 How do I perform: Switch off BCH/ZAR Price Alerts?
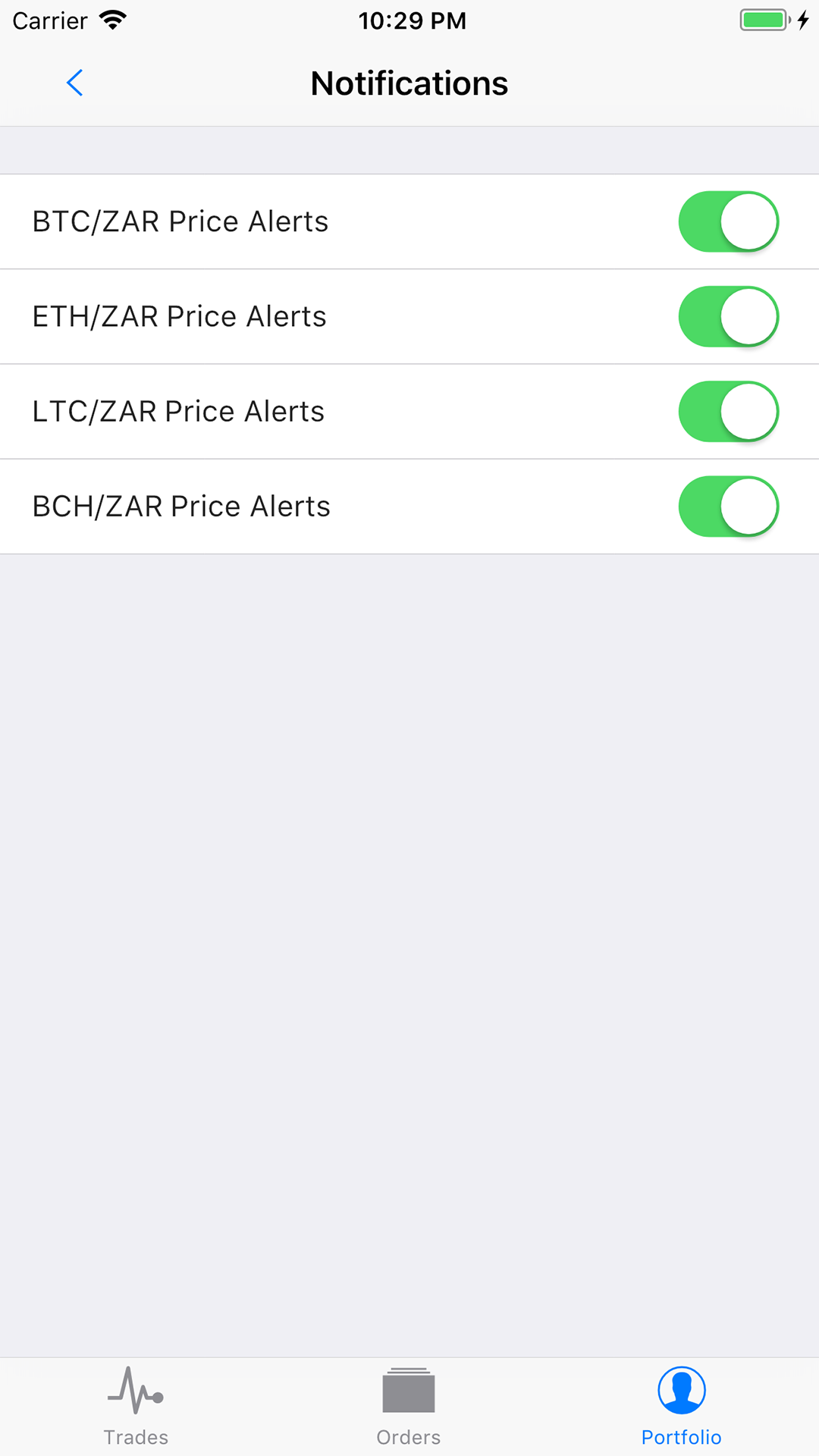tap(729, 506)
